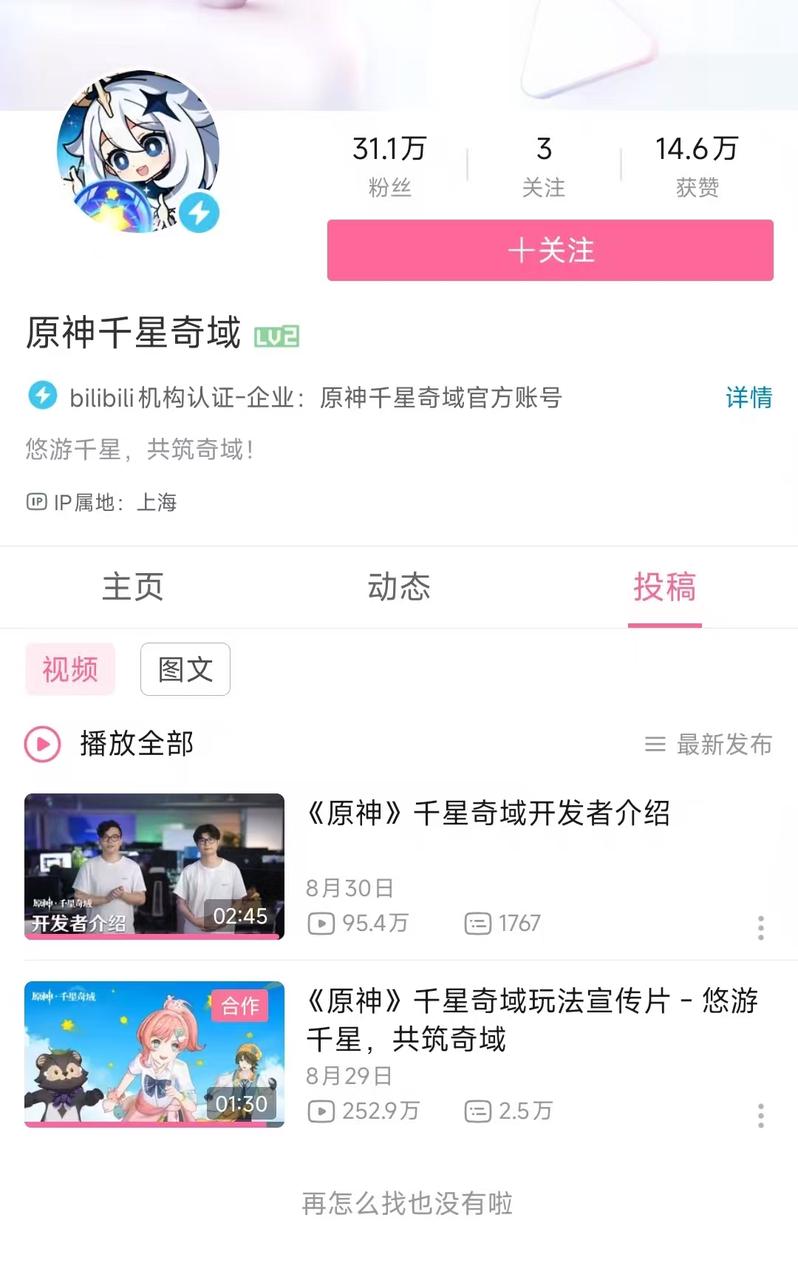Switch to the 动态 tab
This screenshot has width=798, height=1280.
point(398,587)
